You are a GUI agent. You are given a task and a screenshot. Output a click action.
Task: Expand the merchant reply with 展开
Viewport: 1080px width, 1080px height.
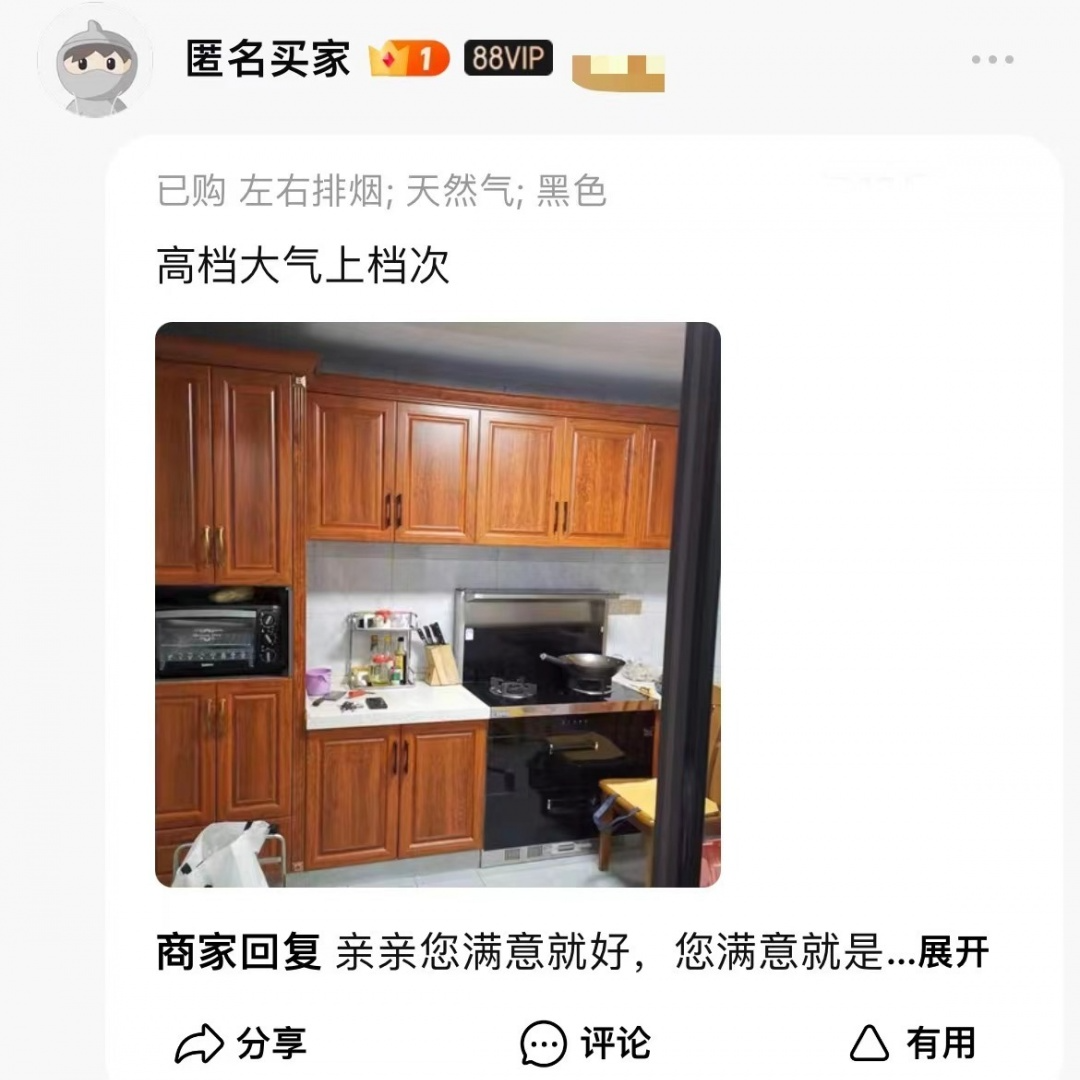(952, 952)
